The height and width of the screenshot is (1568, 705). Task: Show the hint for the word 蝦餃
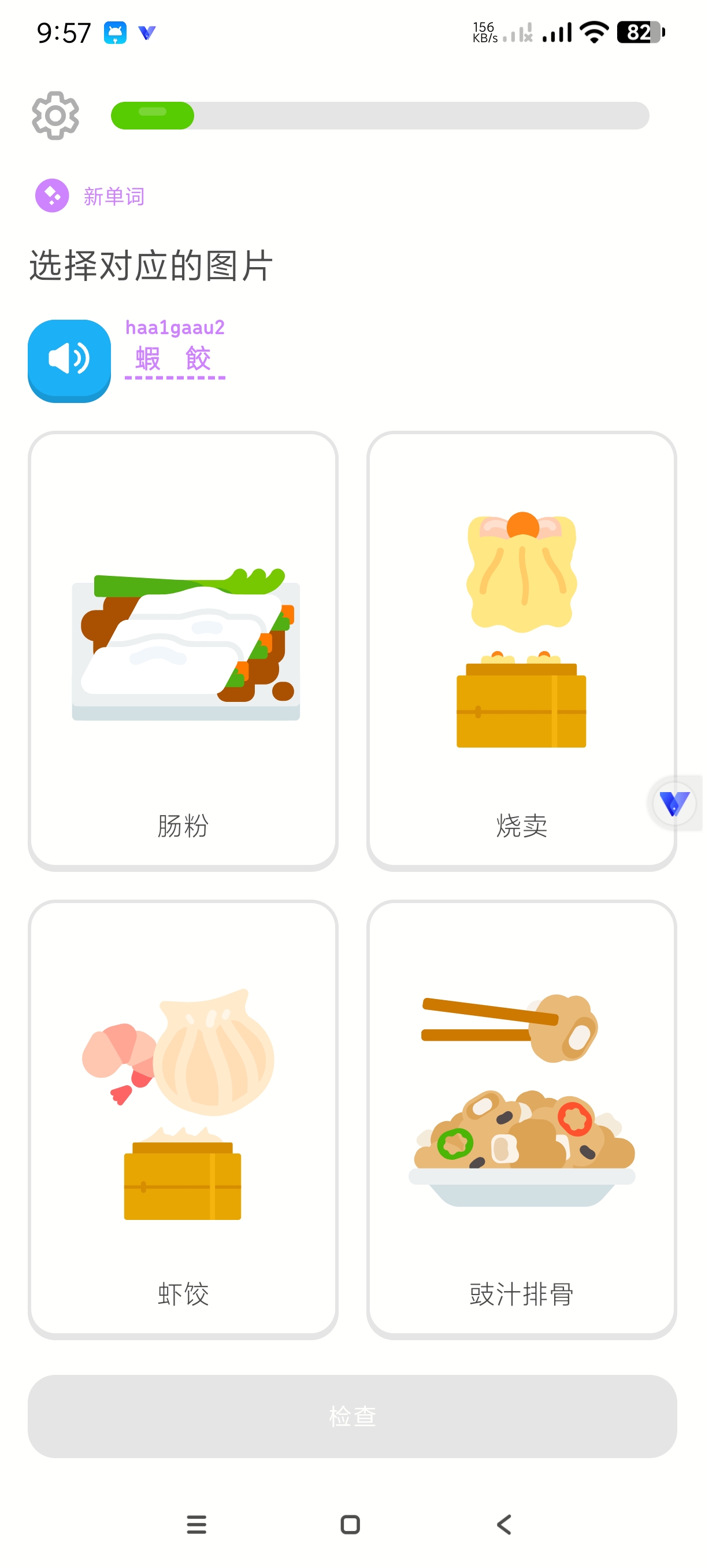175,358
